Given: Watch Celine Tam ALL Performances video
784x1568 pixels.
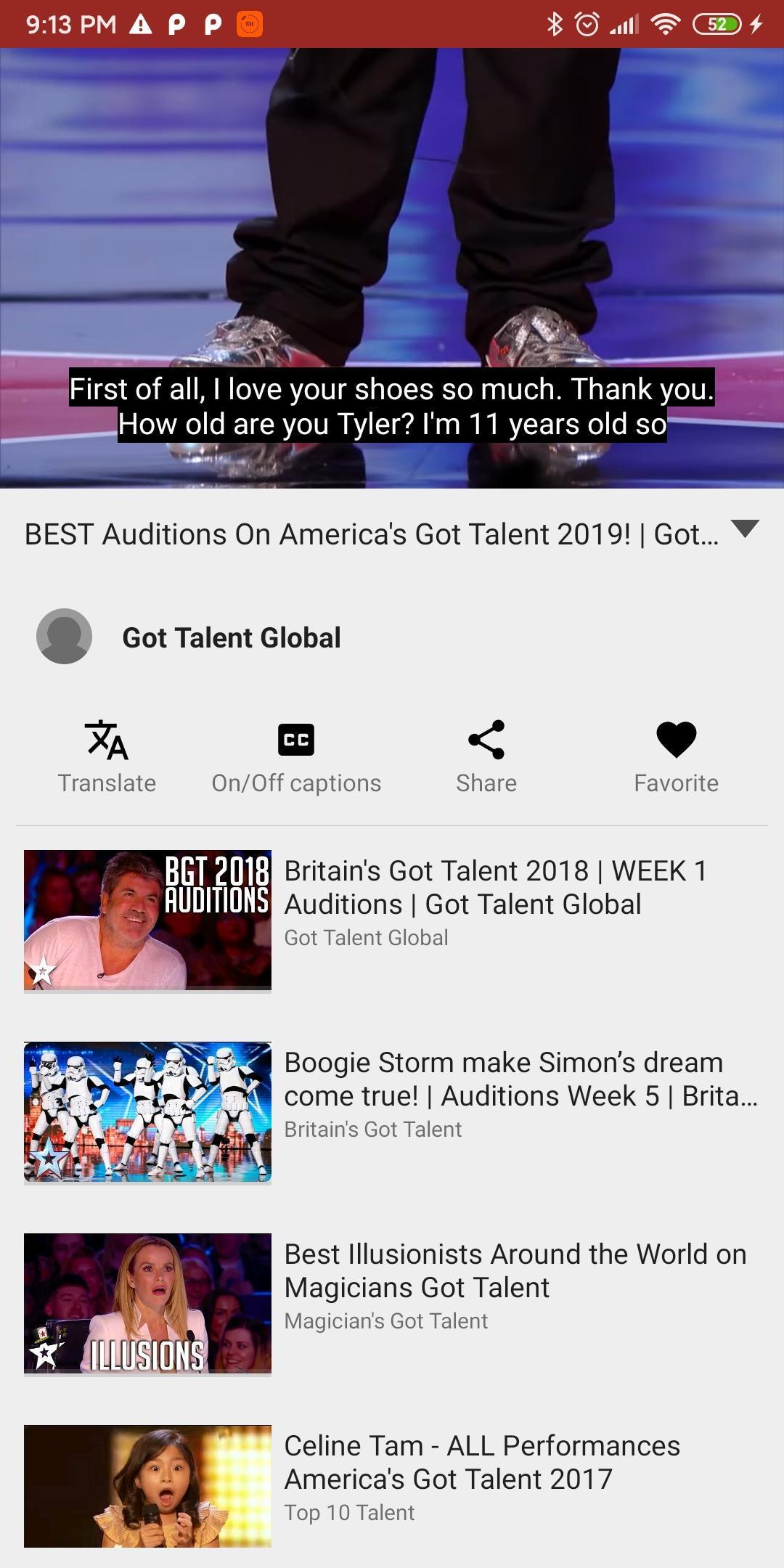Looking at the screenshot, I should click(x=392, y=1485).
